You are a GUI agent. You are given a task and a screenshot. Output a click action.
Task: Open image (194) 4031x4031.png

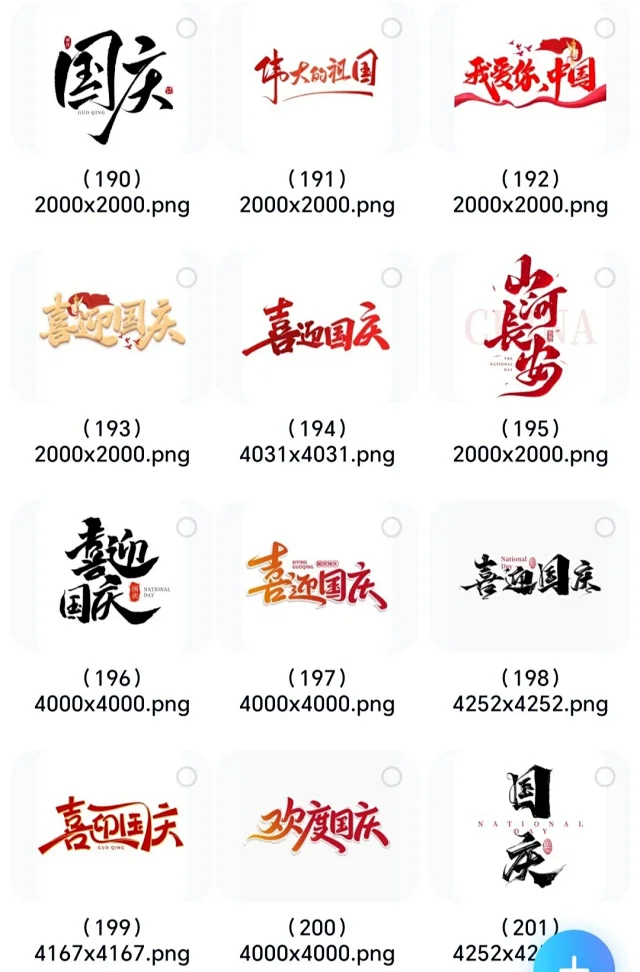316,330
